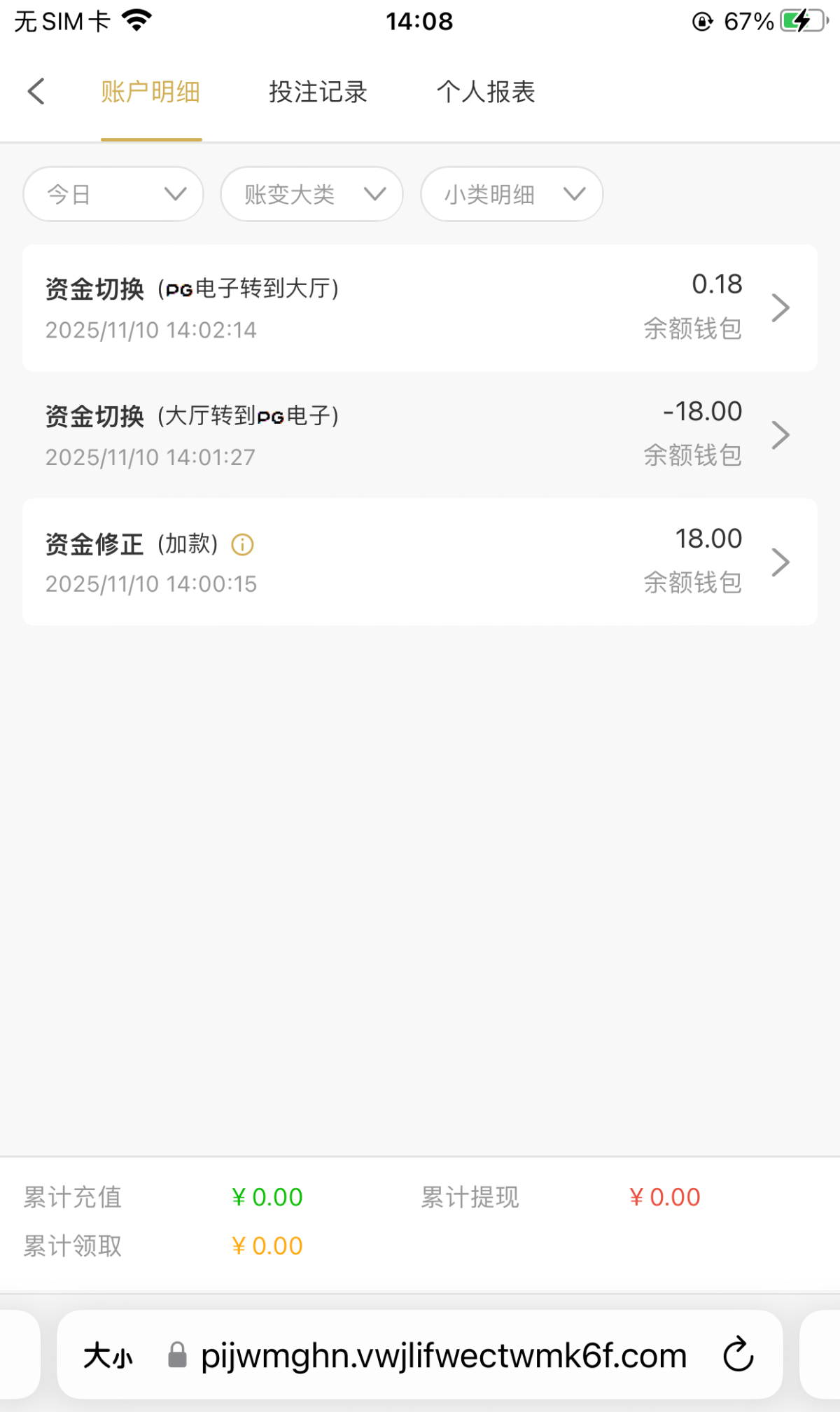This screenshot has width=840, height=1412.
Task: Open the 账变大类 category dropdown
Action: click(311, 195)
